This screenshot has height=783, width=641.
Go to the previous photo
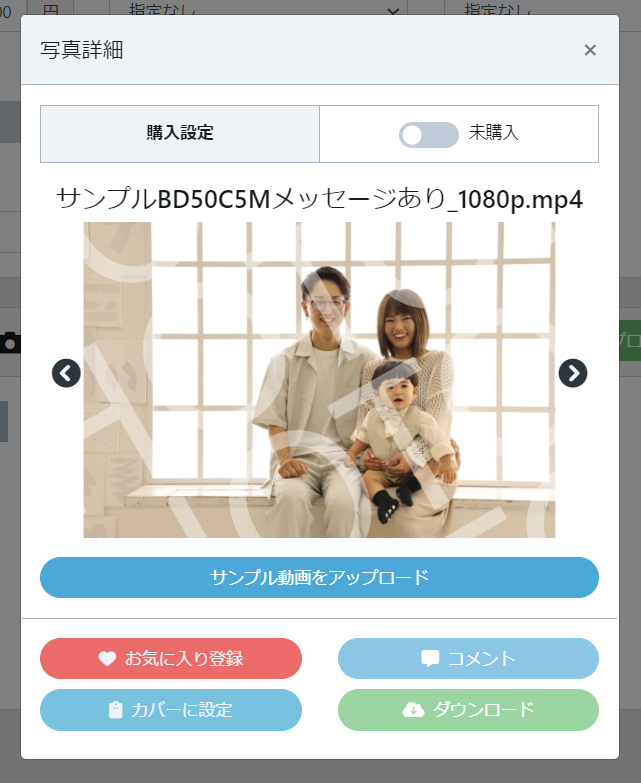tap(66, 373)
